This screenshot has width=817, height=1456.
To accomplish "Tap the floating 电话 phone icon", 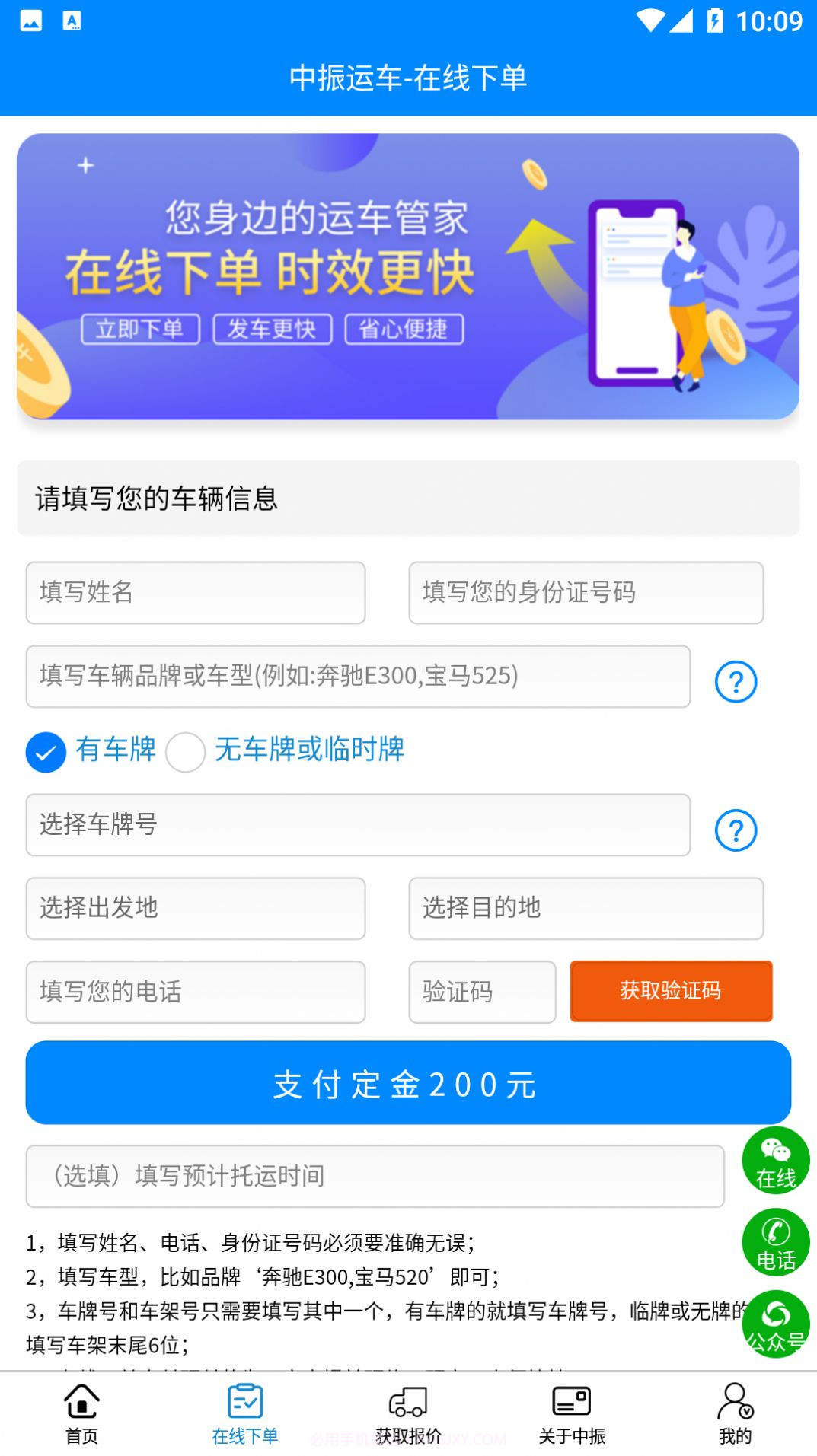I will coord(775,1243).
